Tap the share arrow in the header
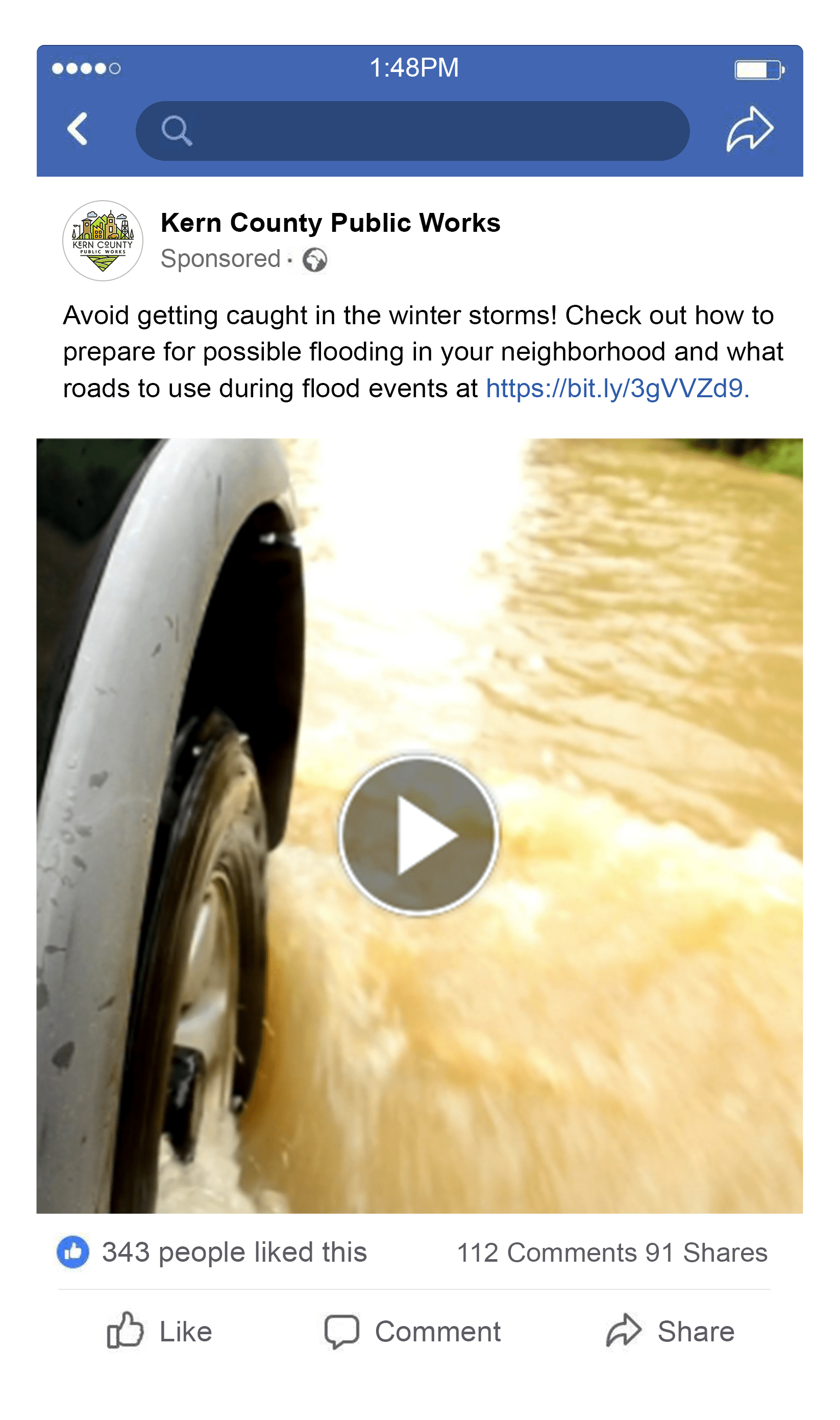Screen dimensions: 840x1420 click(749, 130)
